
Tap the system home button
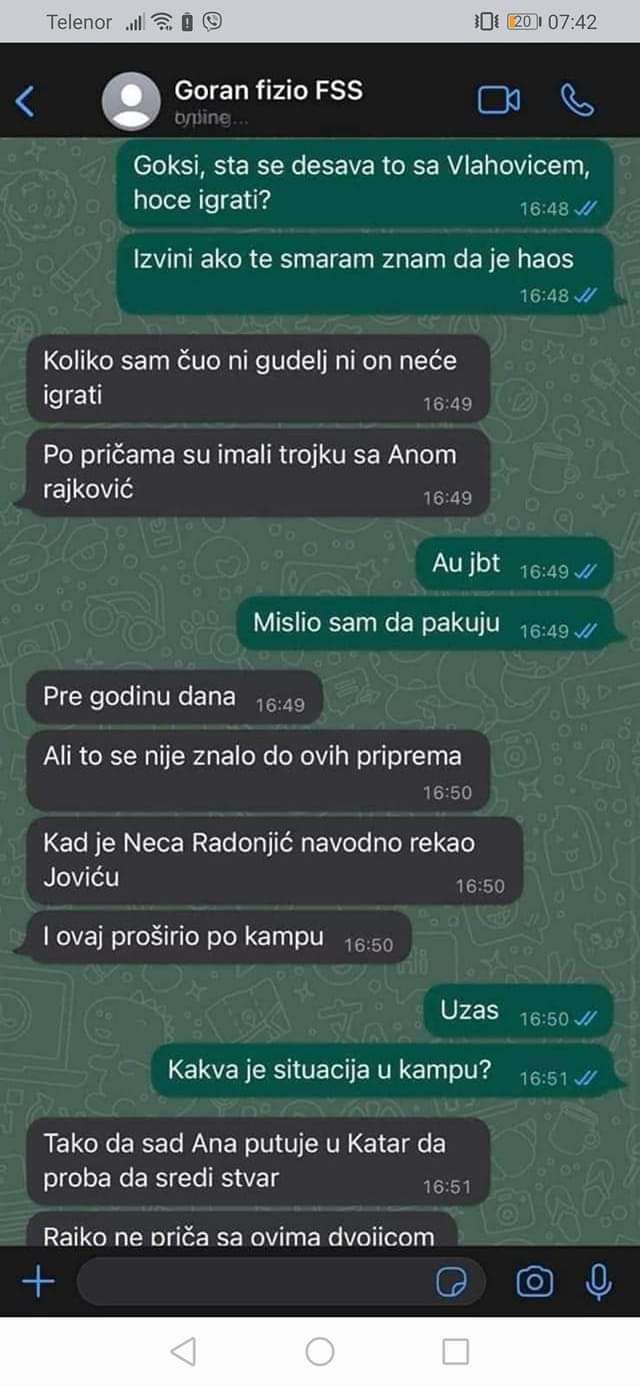(320, 1352)
